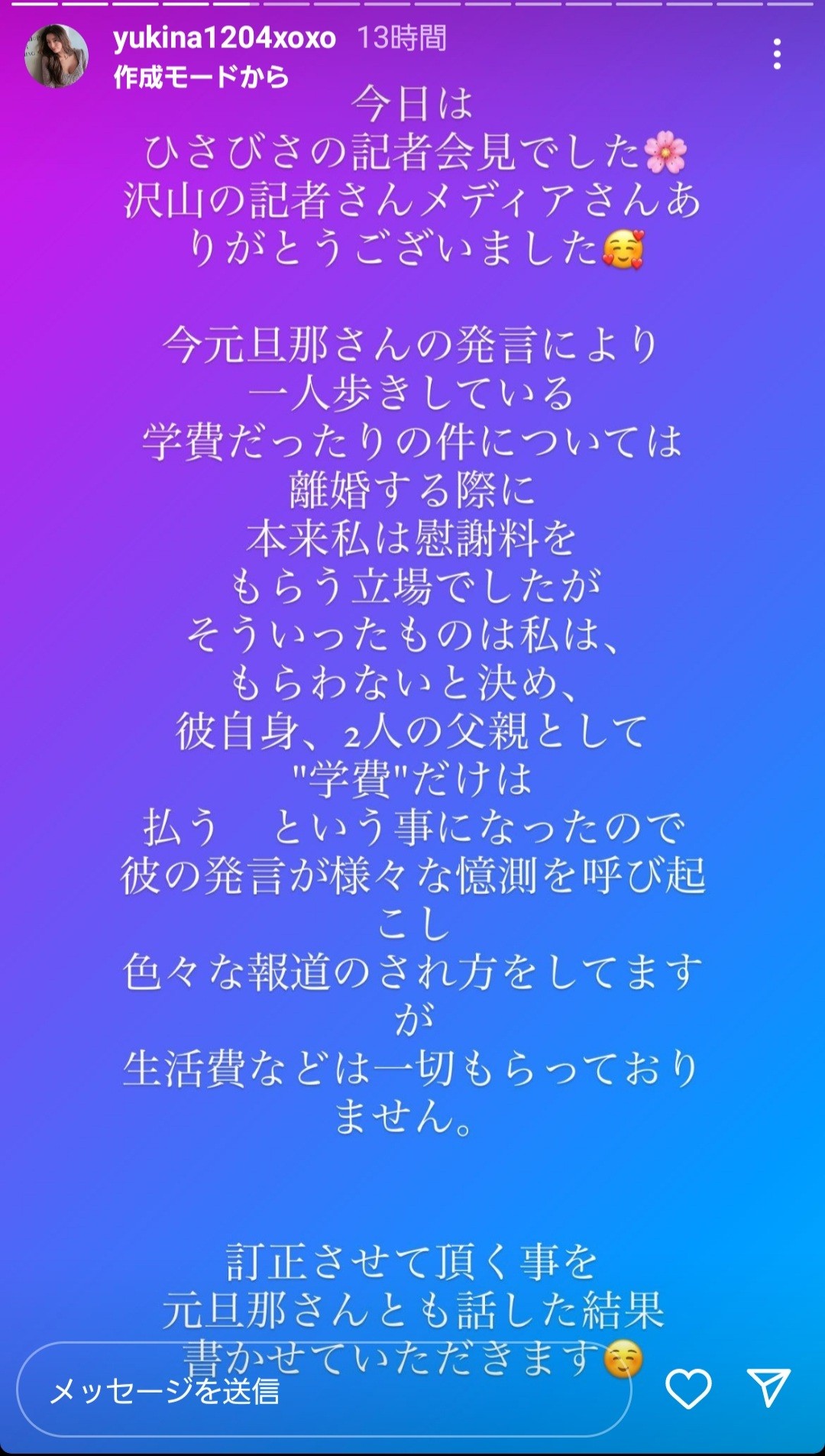
Task: Tap the 作成モードから label
Action: pyautogui.click(x=201, y=76)
